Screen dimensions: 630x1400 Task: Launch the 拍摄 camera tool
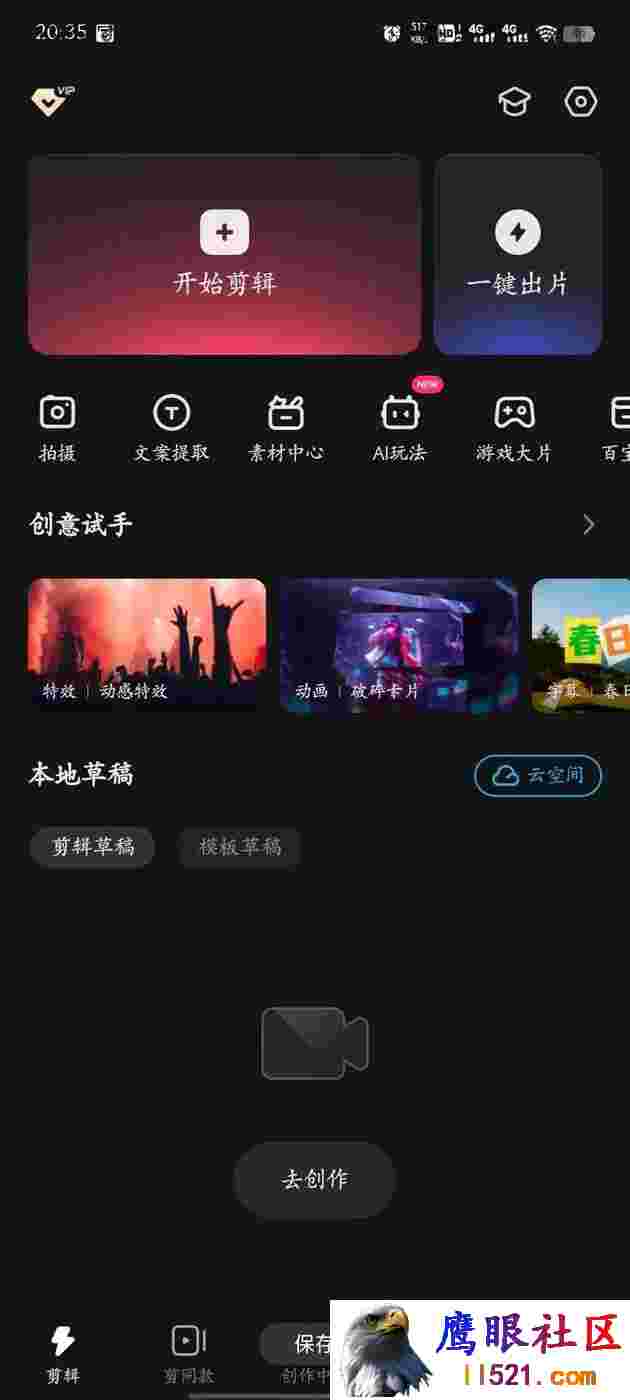click(x=57, y=428)
